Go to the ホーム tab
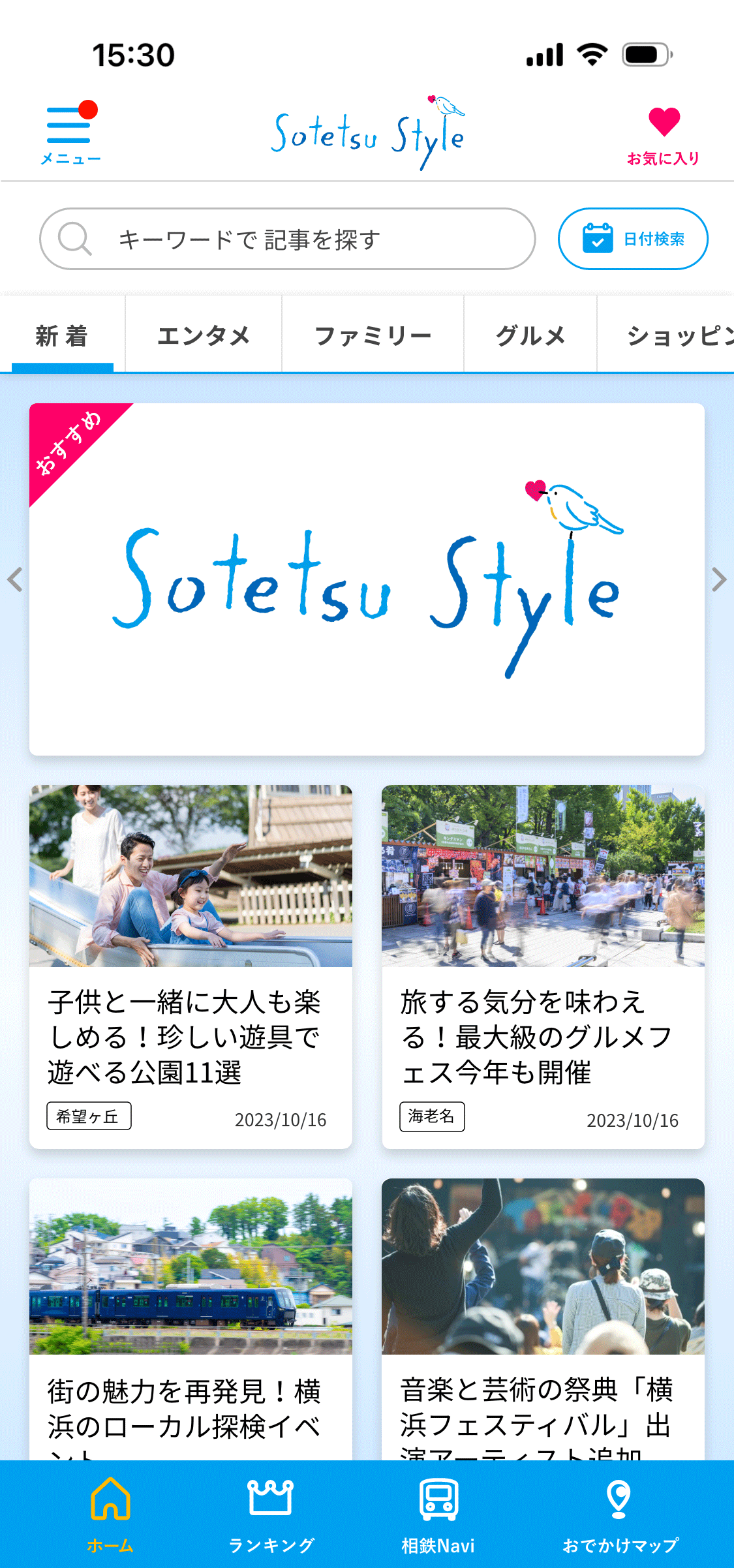 [x=110, y=1514]
